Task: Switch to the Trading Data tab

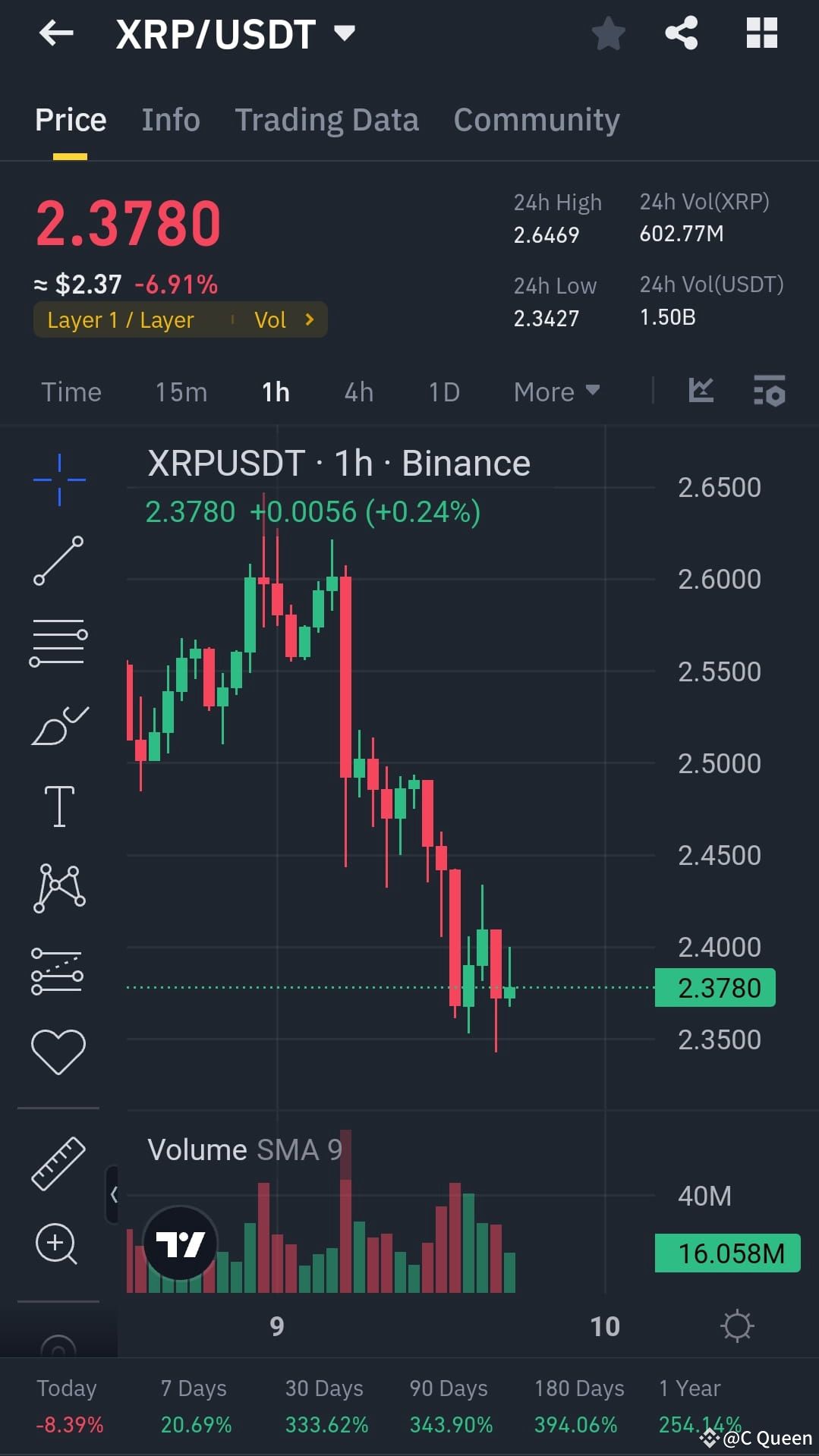Action: pos(327,119)
